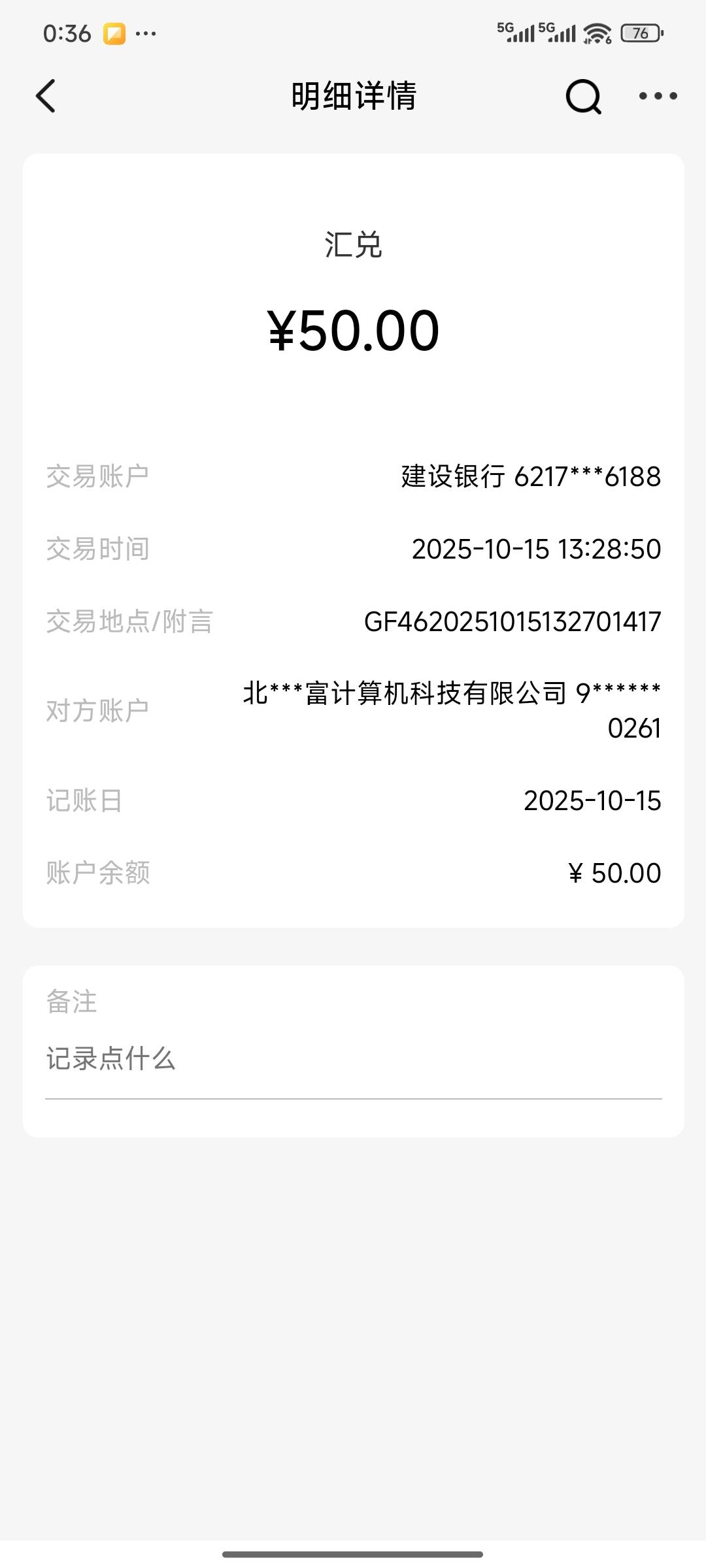706x1568 pixels.
Task: Open the three-dot overflow menu
Action: (x=658, y=96)
